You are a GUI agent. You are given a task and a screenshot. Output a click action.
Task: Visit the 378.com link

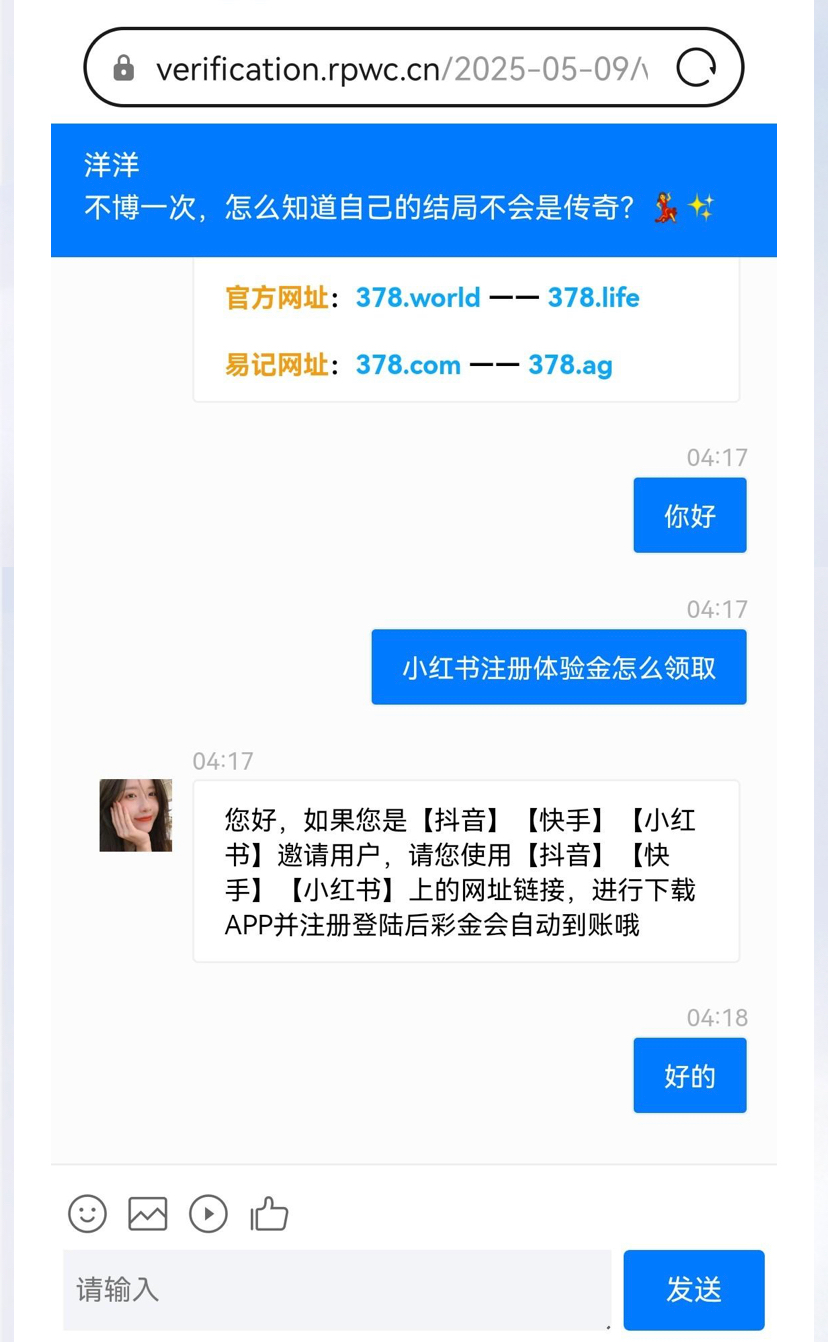pyautogui.click(x=408, y=365)
